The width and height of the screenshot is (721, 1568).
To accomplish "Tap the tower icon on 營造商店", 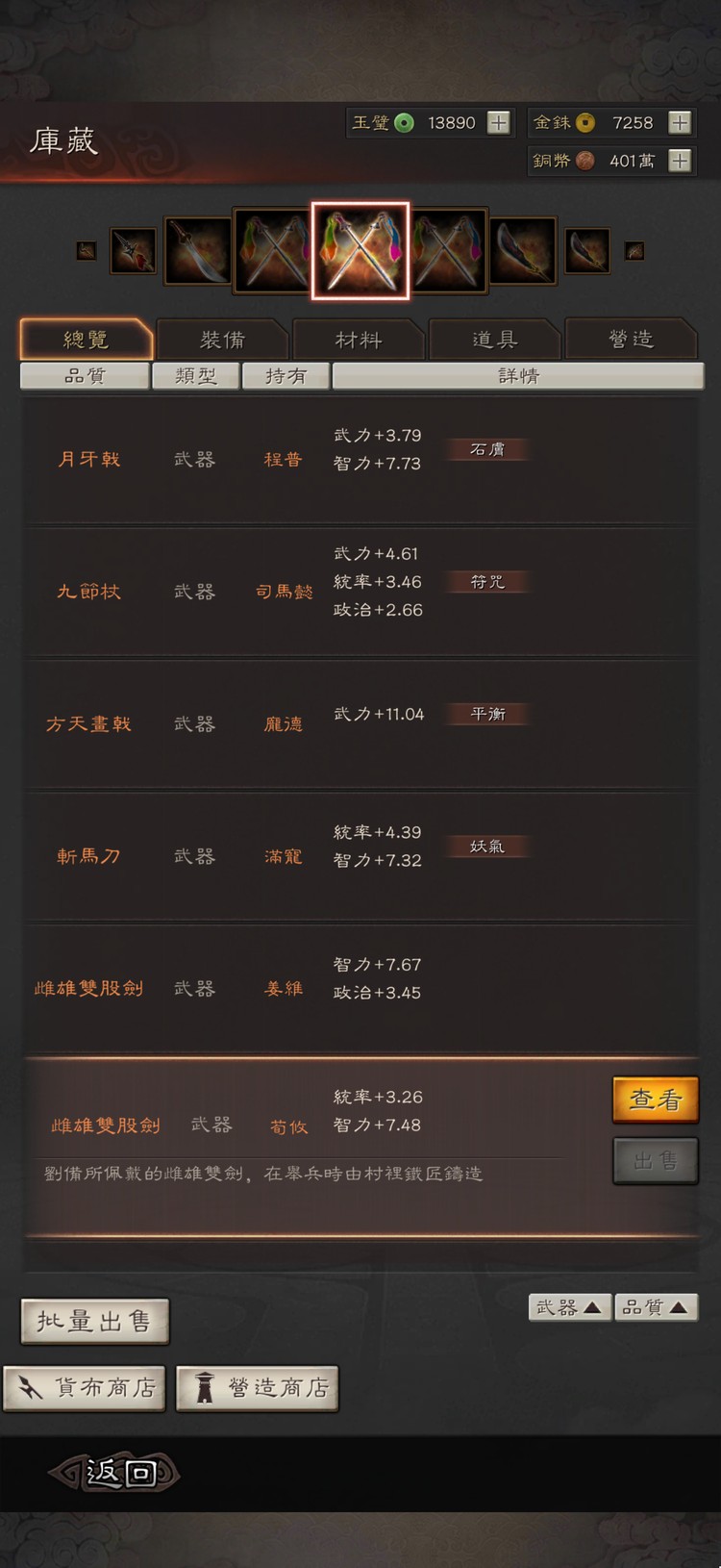I will coord(205,1388).
